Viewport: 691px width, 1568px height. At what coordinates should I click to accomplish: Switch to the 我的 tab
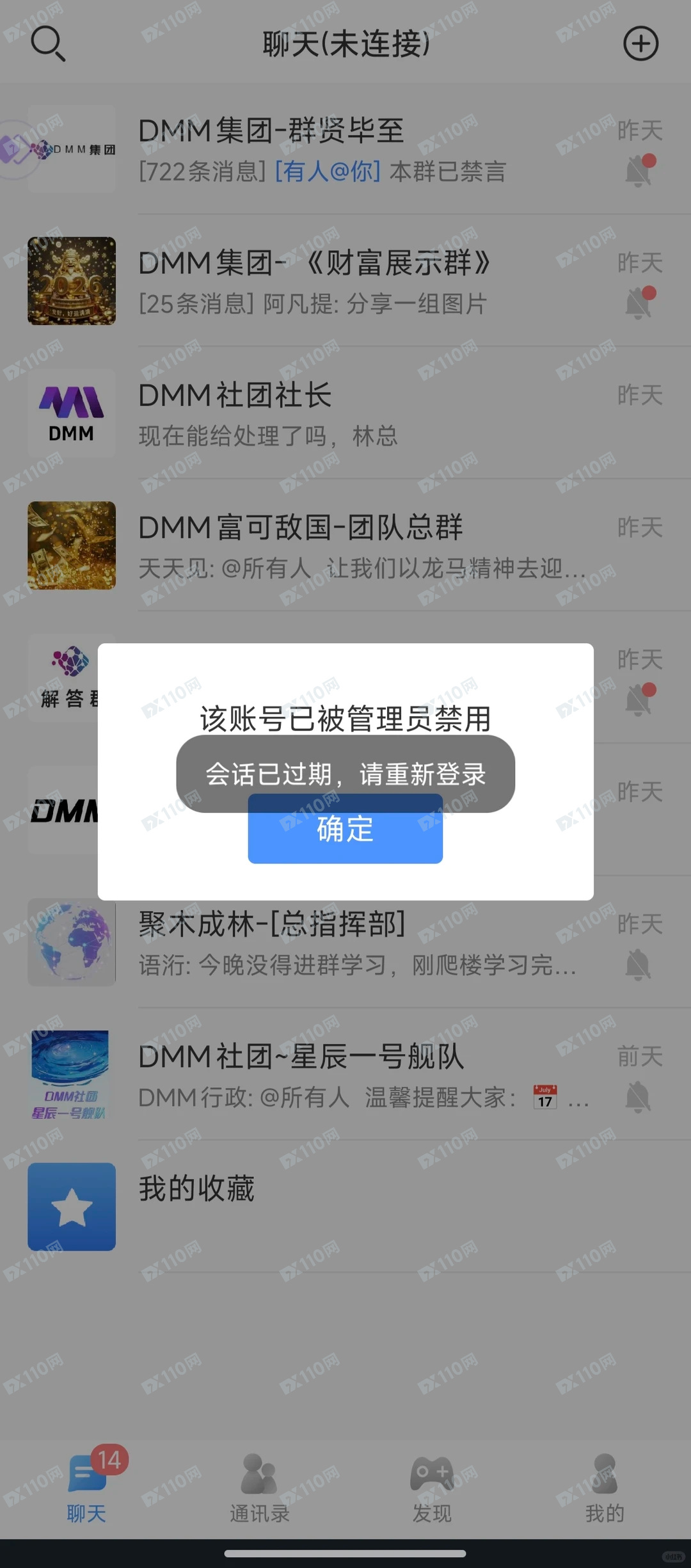605,1488
